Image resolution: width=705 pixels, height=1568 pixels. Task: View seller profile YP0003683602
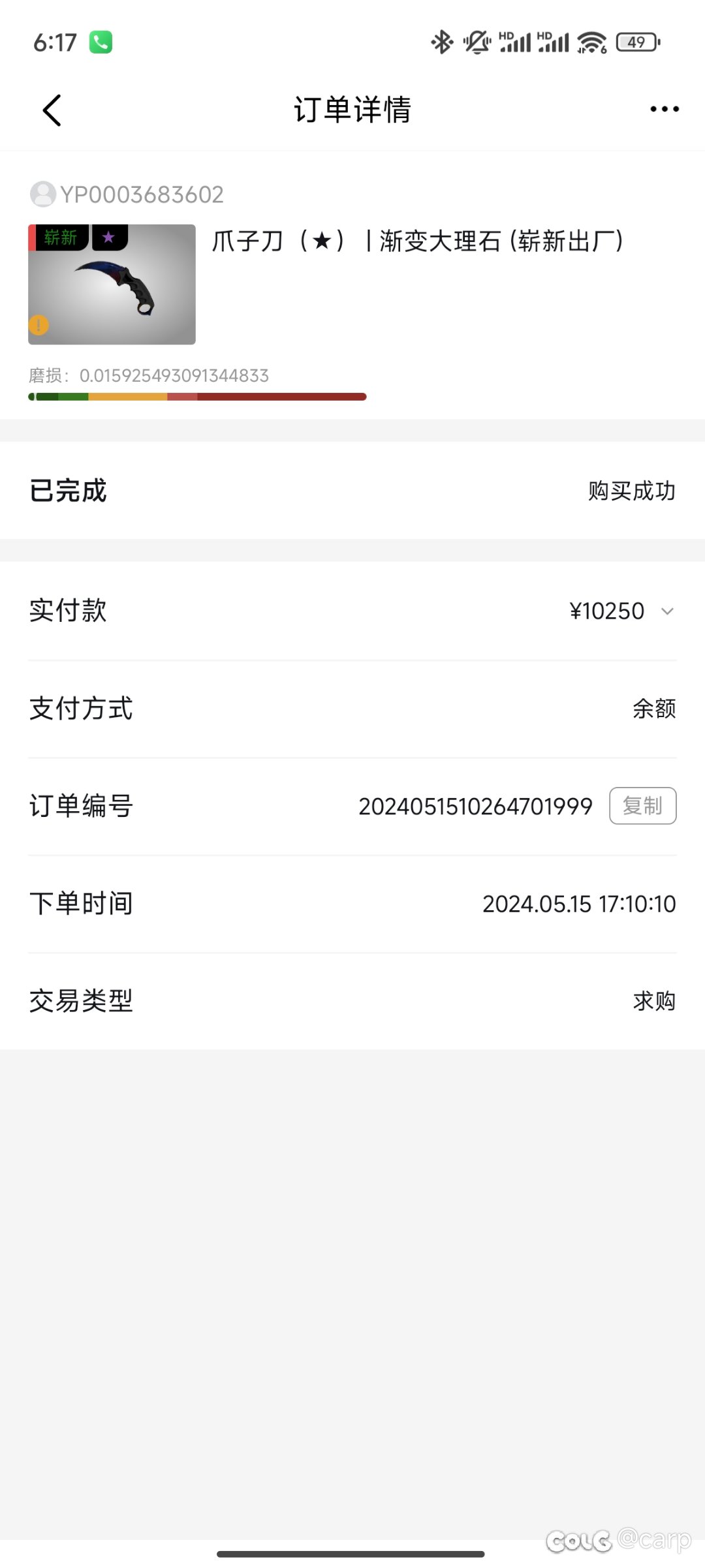coord(128,194)
